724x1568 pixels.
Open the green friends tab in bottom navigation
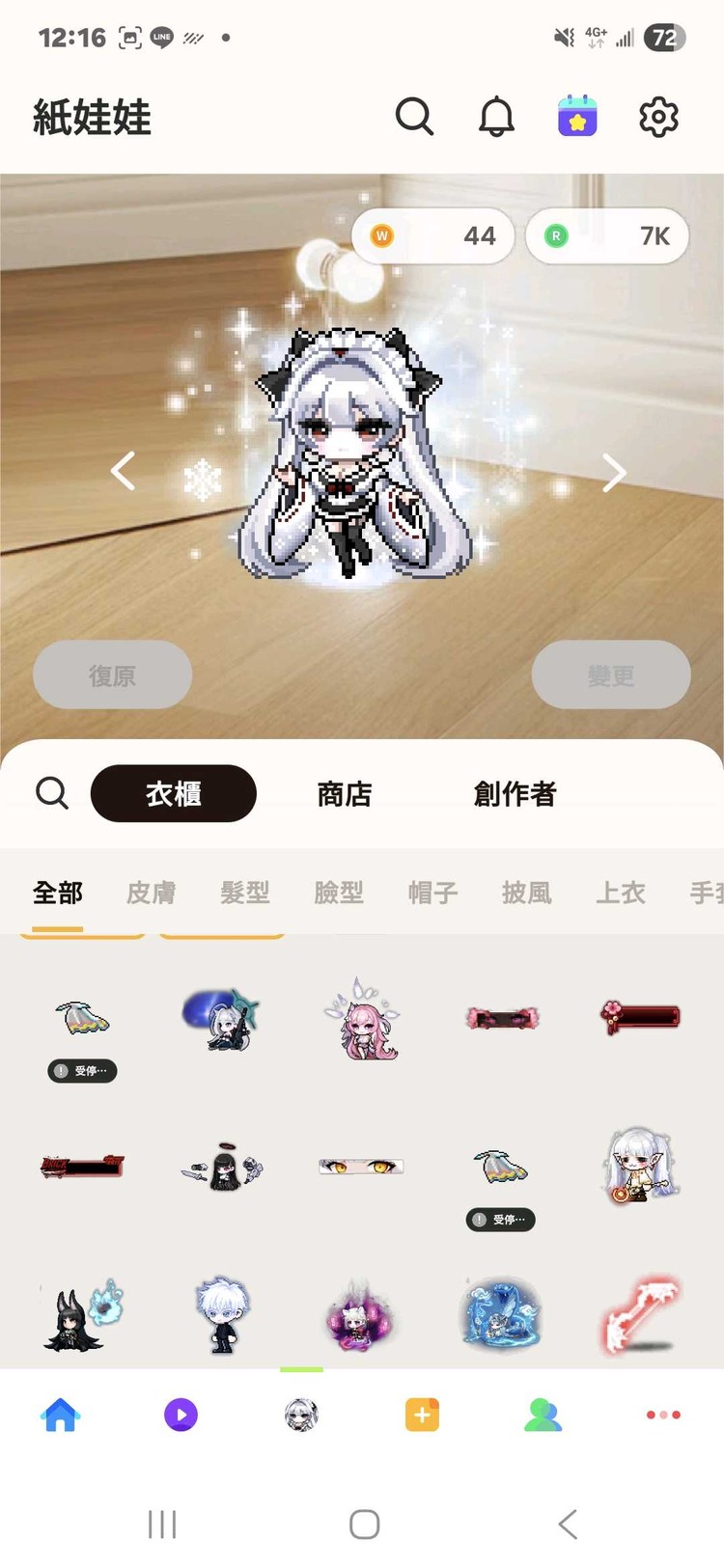(x=543, y=1415)
